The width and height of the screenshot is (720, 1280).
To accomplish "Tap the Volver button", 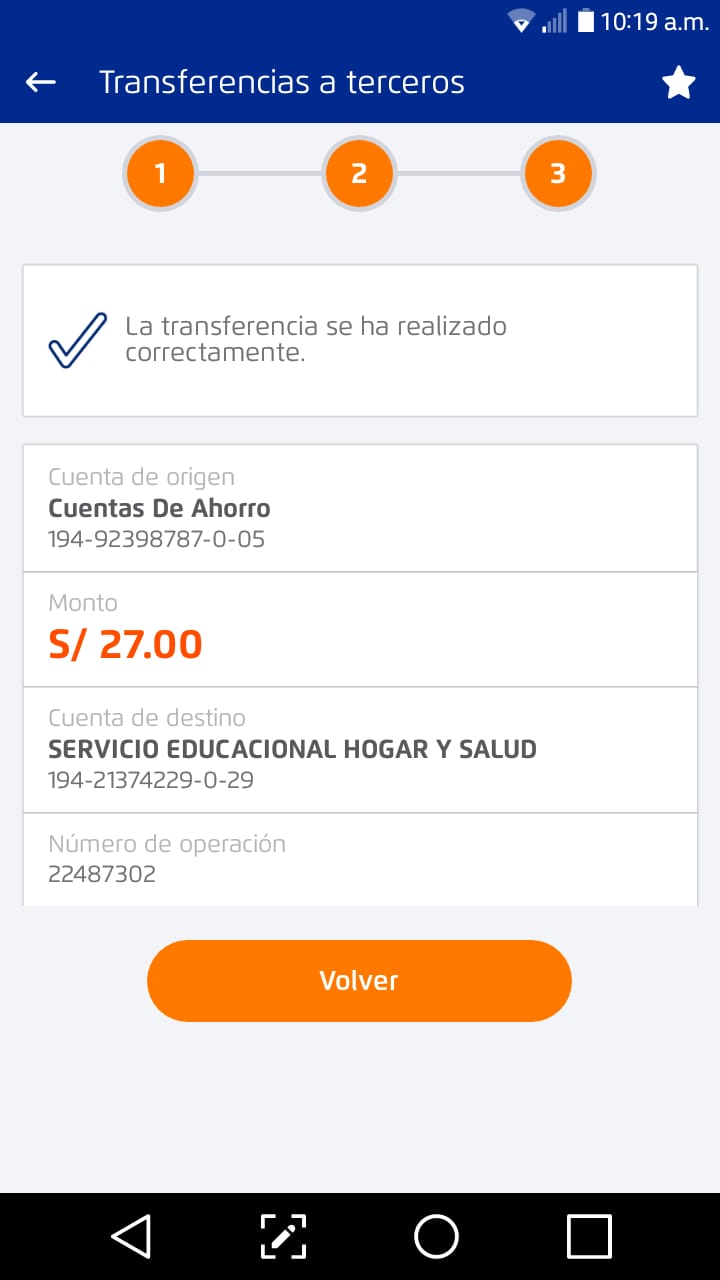I will [359, 980].
